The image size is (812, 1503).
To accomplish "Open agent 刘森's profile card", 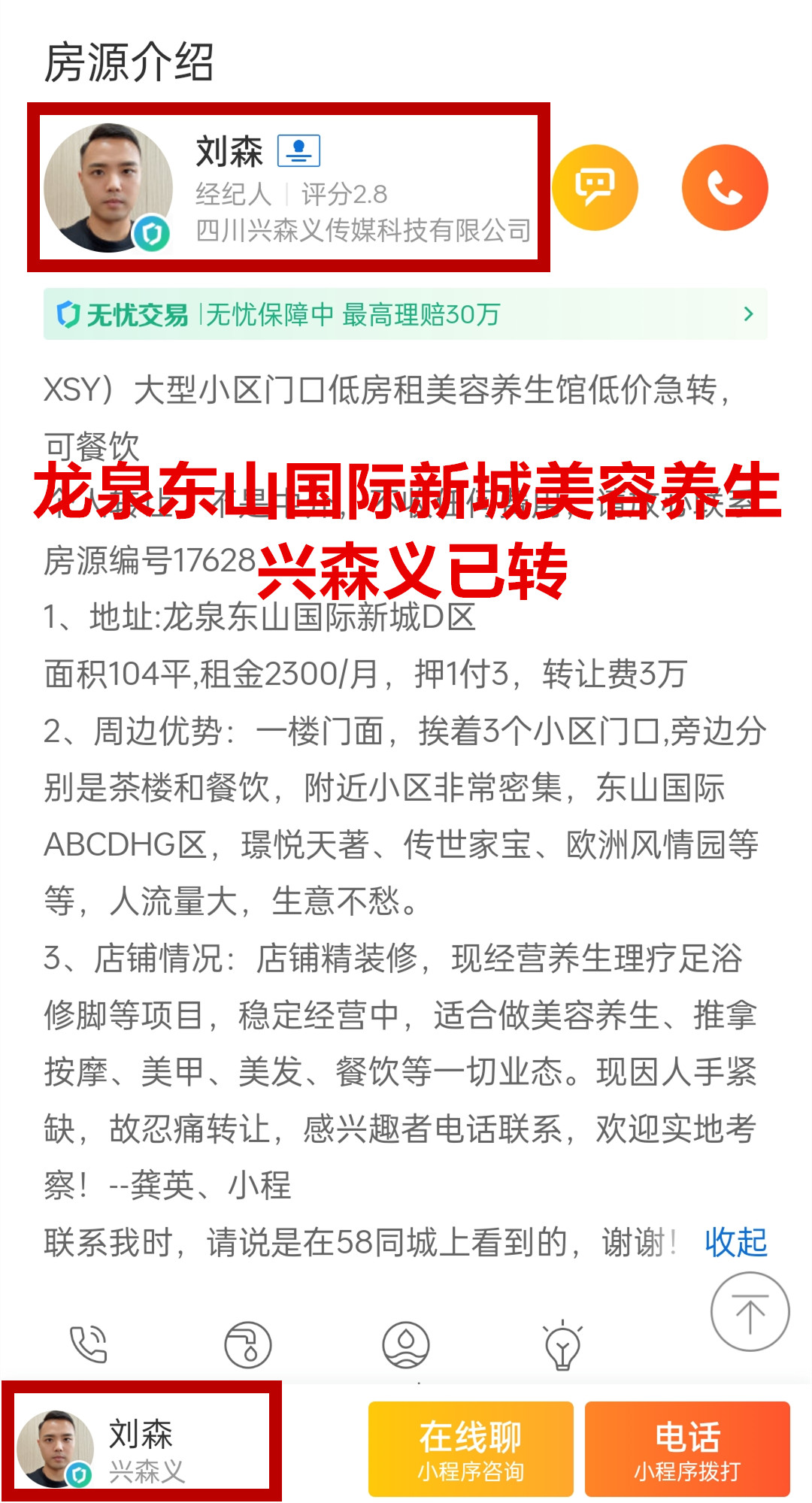I will pos(289,187).
